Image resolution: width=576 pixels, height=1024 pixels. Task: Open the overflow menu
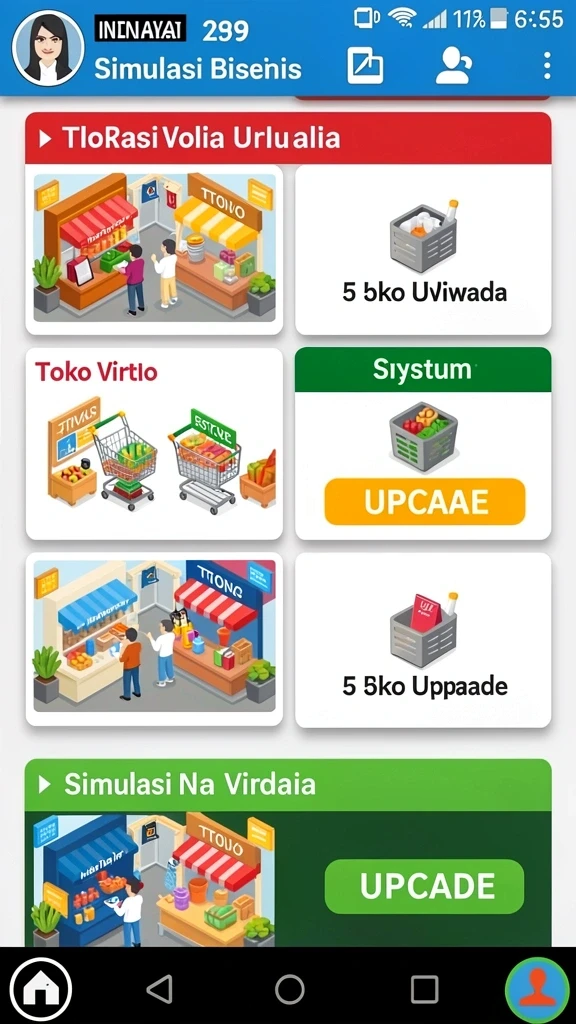click(547, 66)
